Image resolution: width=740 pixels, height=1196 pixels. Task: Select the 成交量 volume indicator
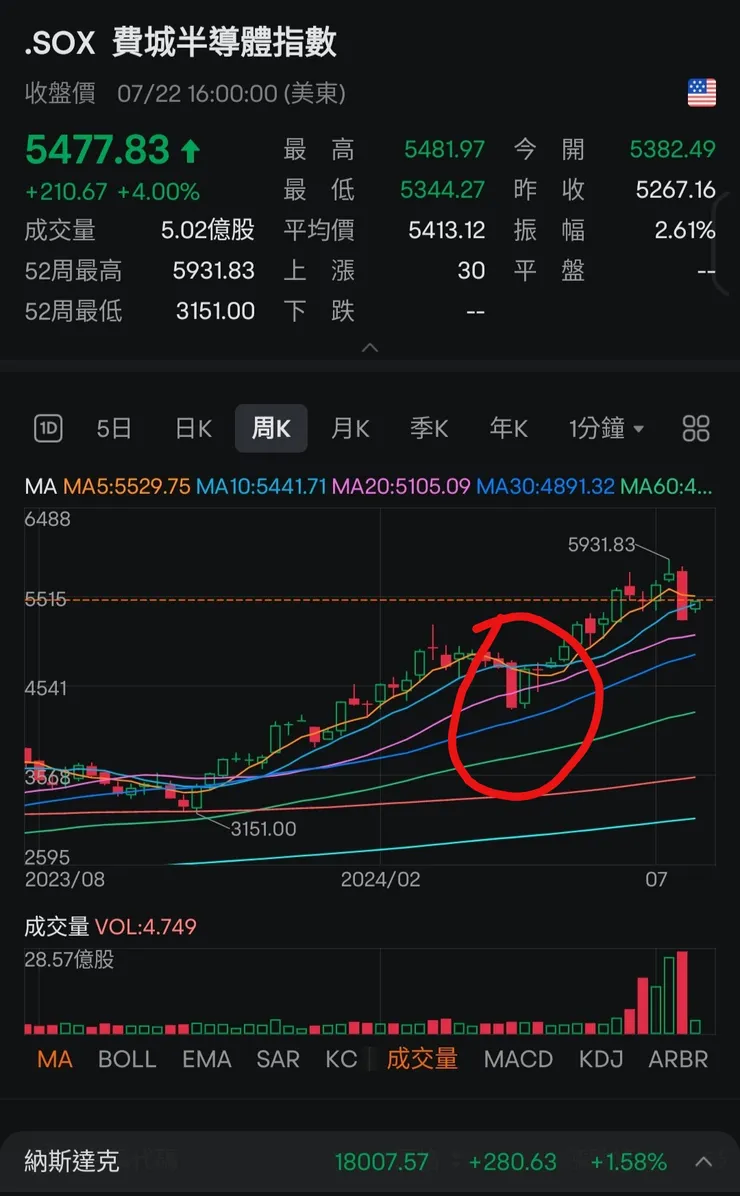tap(421, 1059)
